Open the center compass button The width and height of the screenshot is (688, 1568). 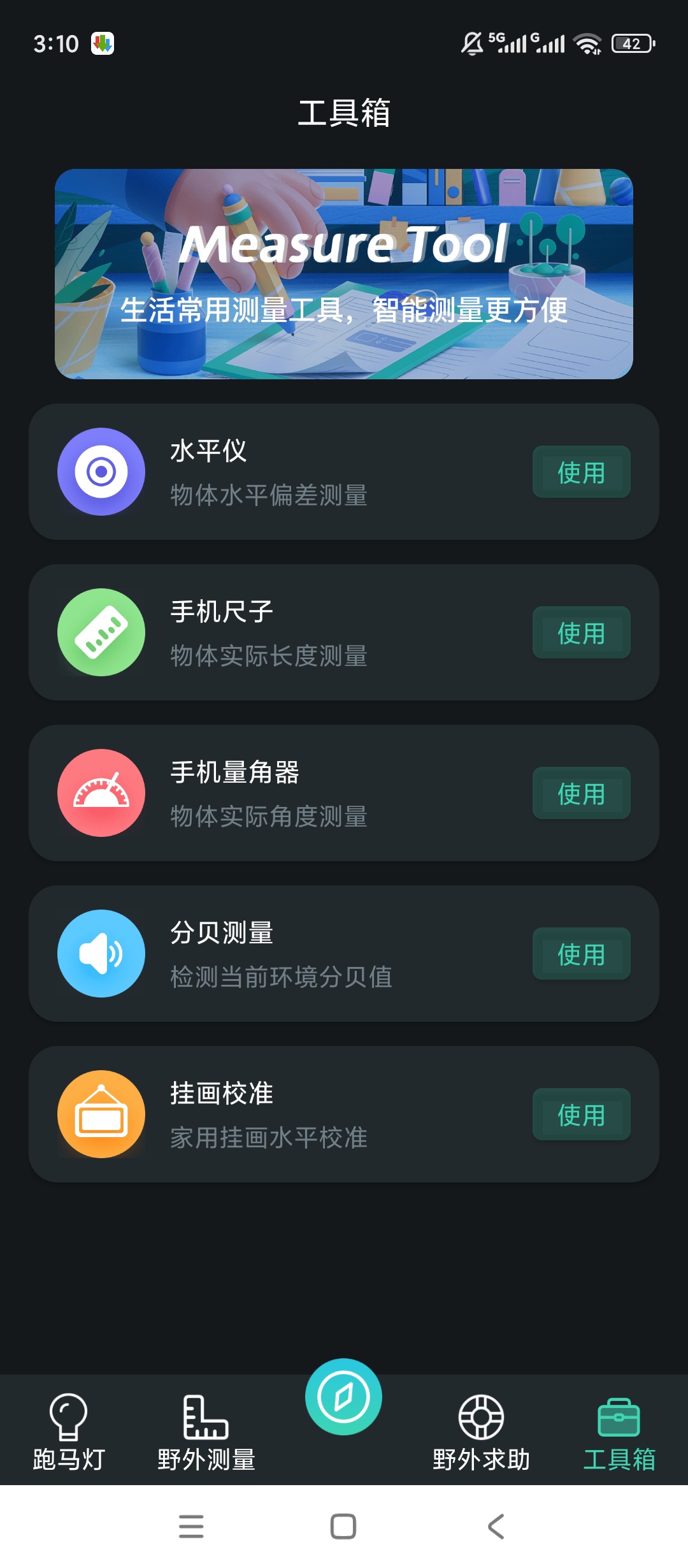click(343, 1397)
